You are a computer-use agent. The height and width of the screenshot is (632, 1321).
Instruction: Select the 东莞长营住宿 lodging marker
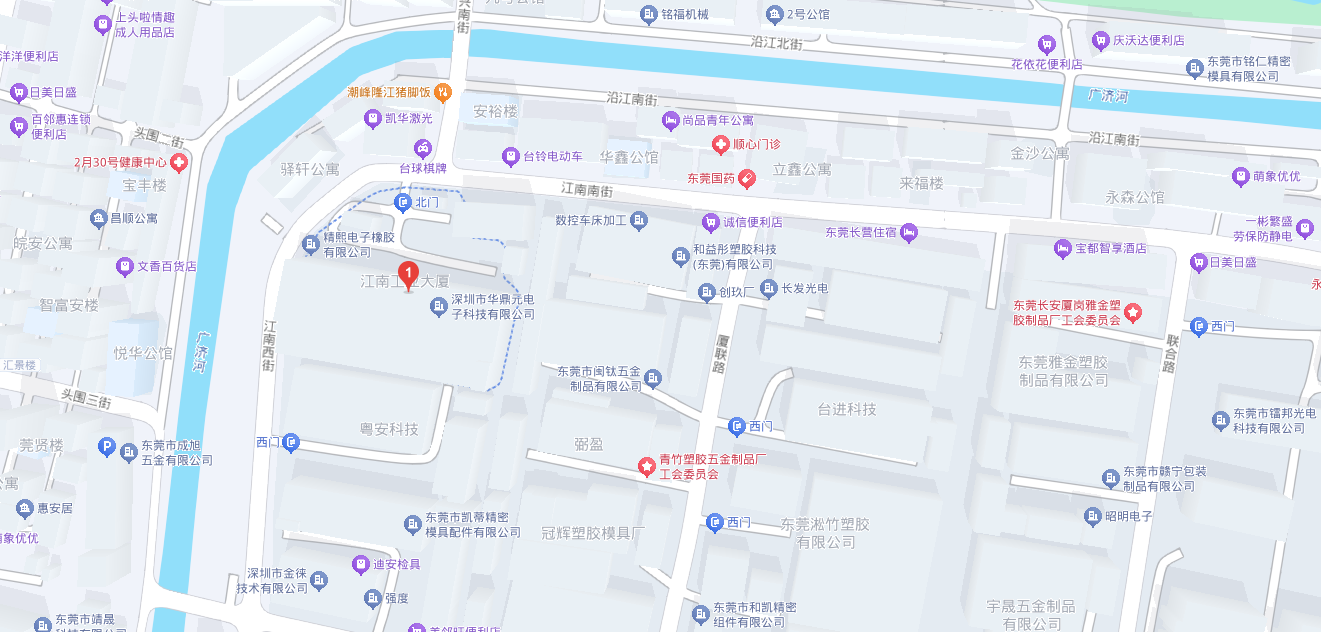[908, 232]
